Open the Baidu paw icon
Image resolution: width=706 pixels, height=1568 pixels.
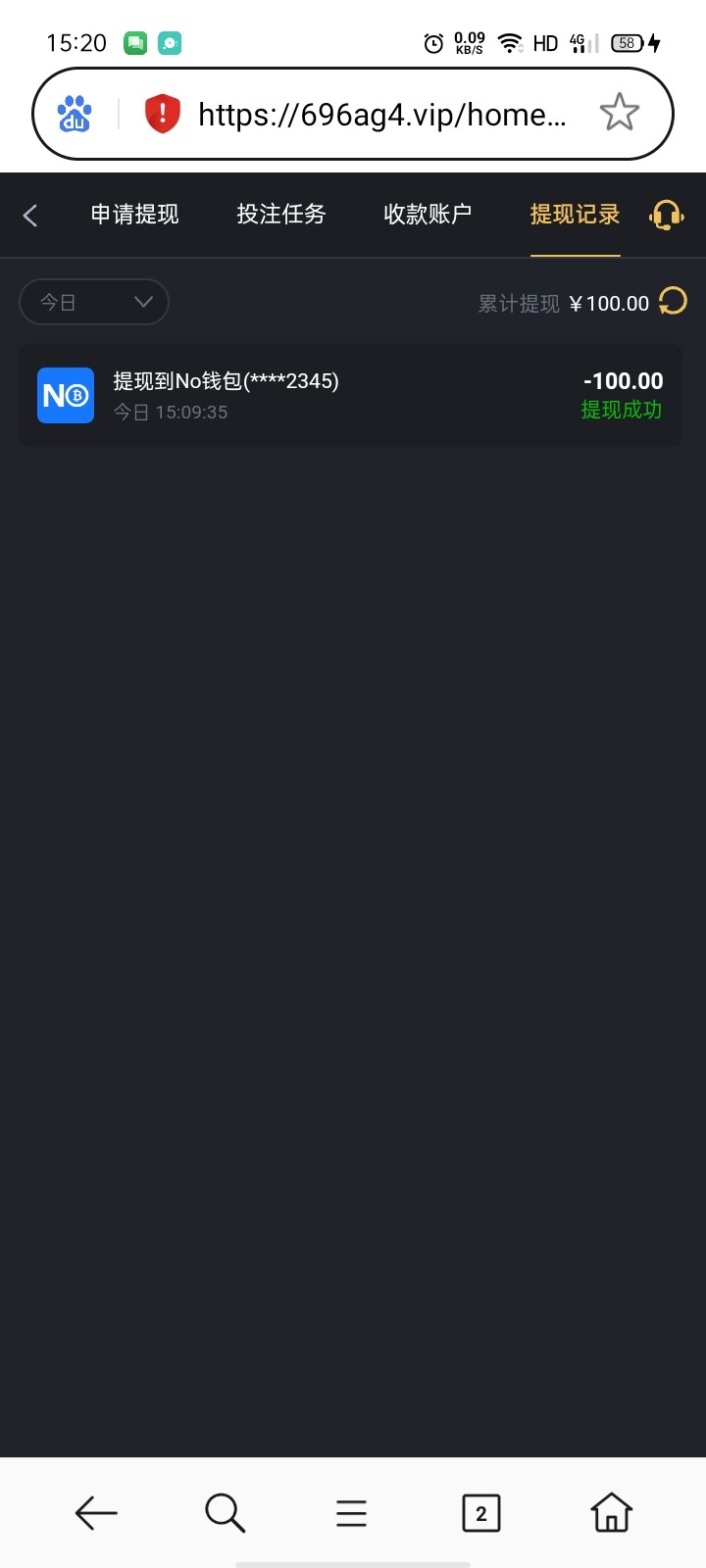pyautogui.click(x=74, y=114)
